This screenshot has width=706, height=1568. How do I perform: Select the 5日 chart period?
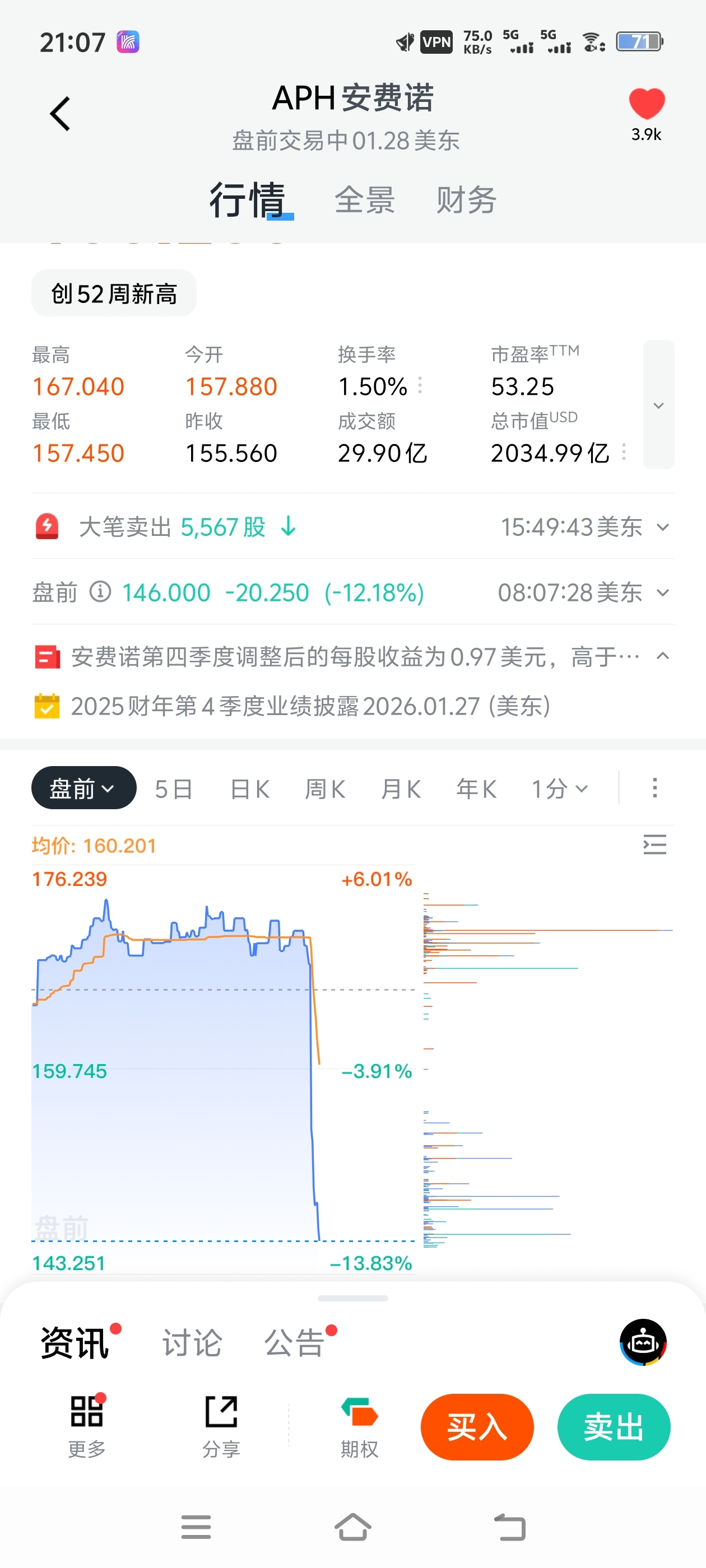(x=174, y=789)
